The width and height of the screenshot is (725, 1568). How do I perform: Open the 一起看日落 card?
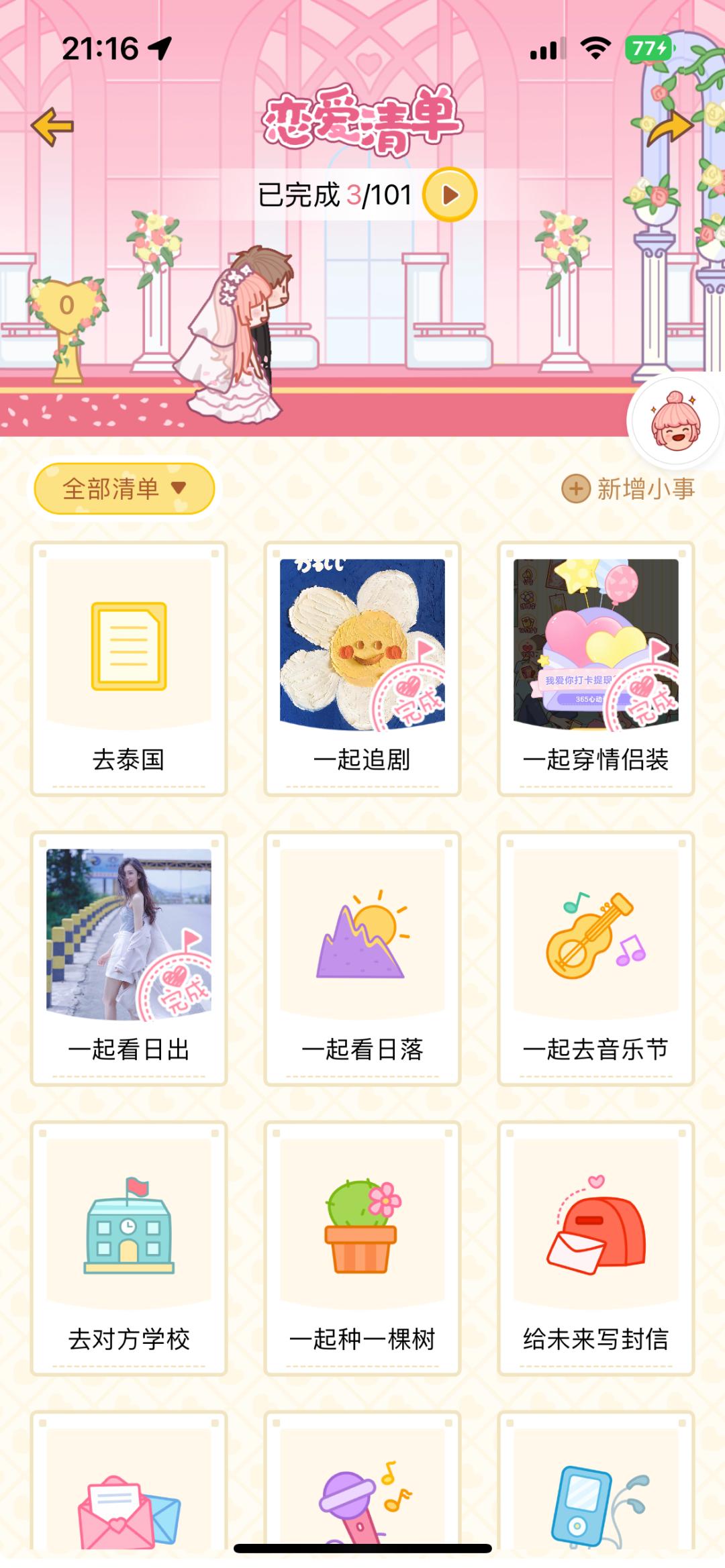362,958
